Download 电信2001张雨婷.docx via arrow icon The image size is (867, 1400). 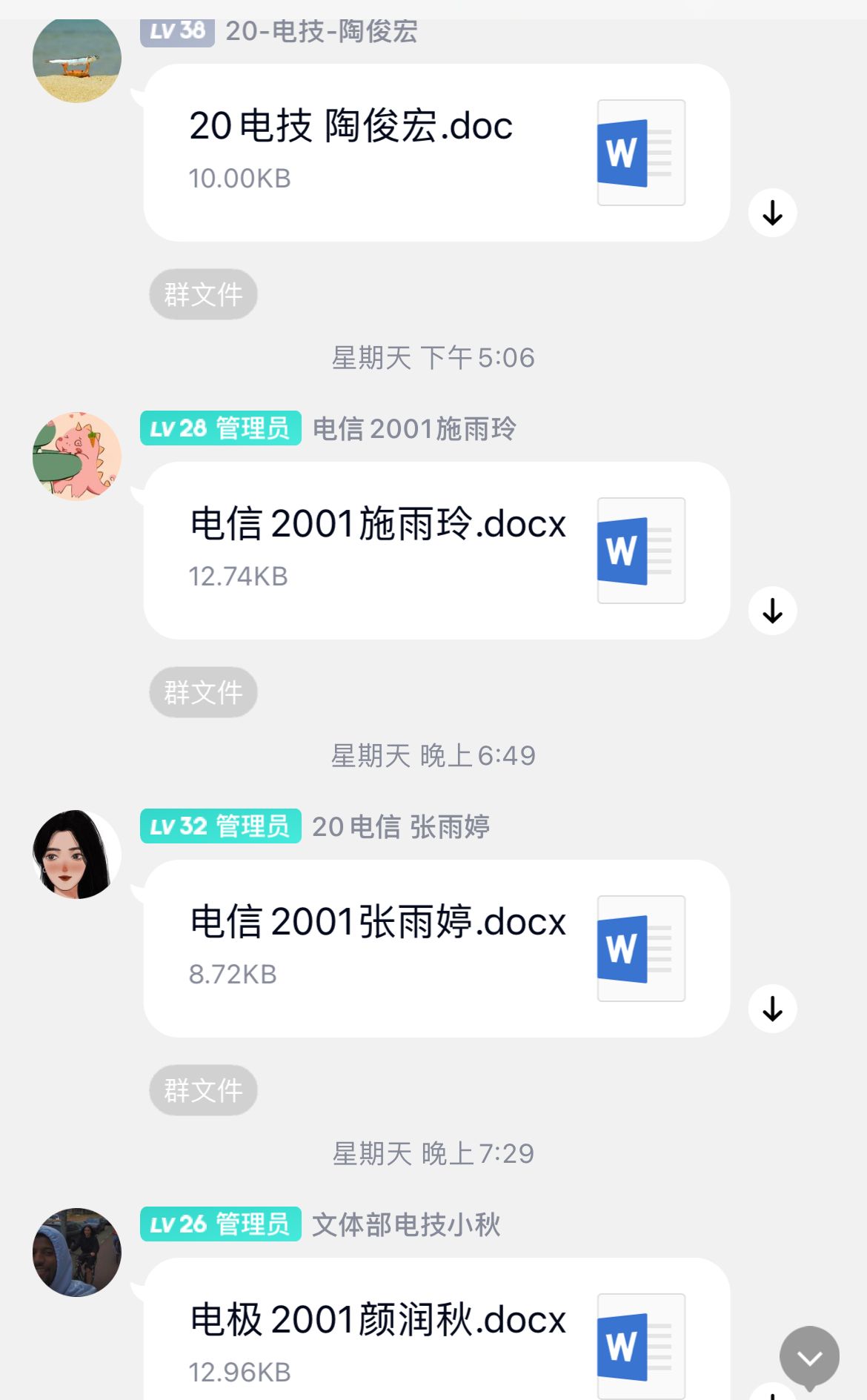[772, 1009]
